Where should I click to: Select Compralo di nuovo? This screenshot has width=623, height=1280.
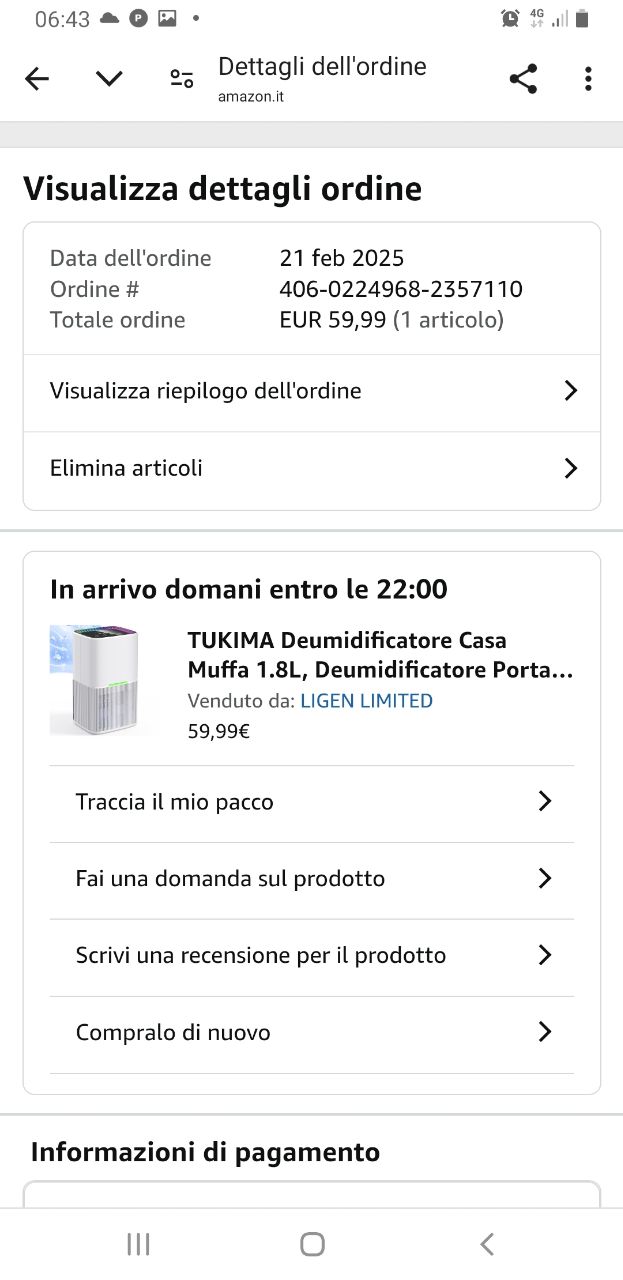[311, 1033]
